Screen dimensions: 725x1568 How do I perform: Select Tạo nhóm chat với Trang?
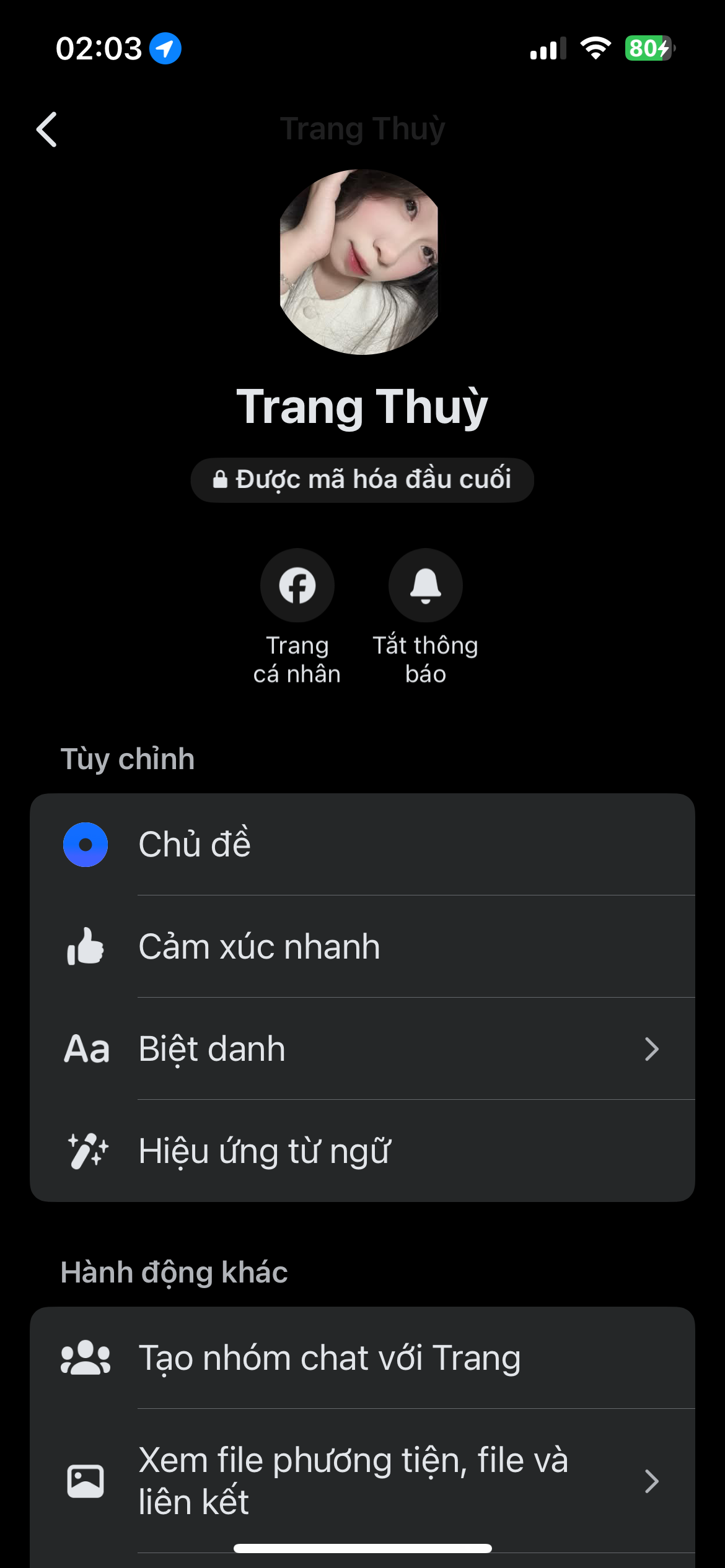tap(362, 1358)
